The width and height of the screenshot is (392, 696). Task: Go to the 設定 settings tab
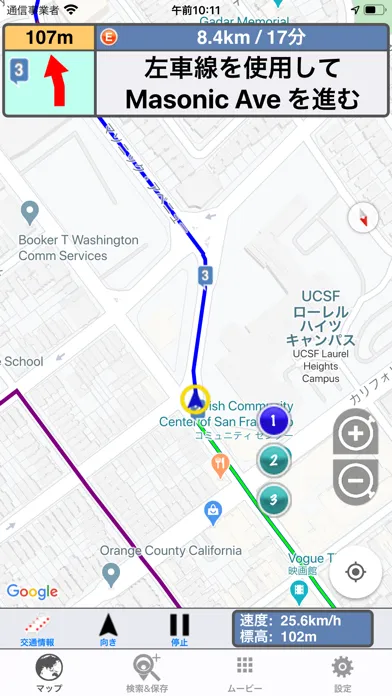pos(342,672)
